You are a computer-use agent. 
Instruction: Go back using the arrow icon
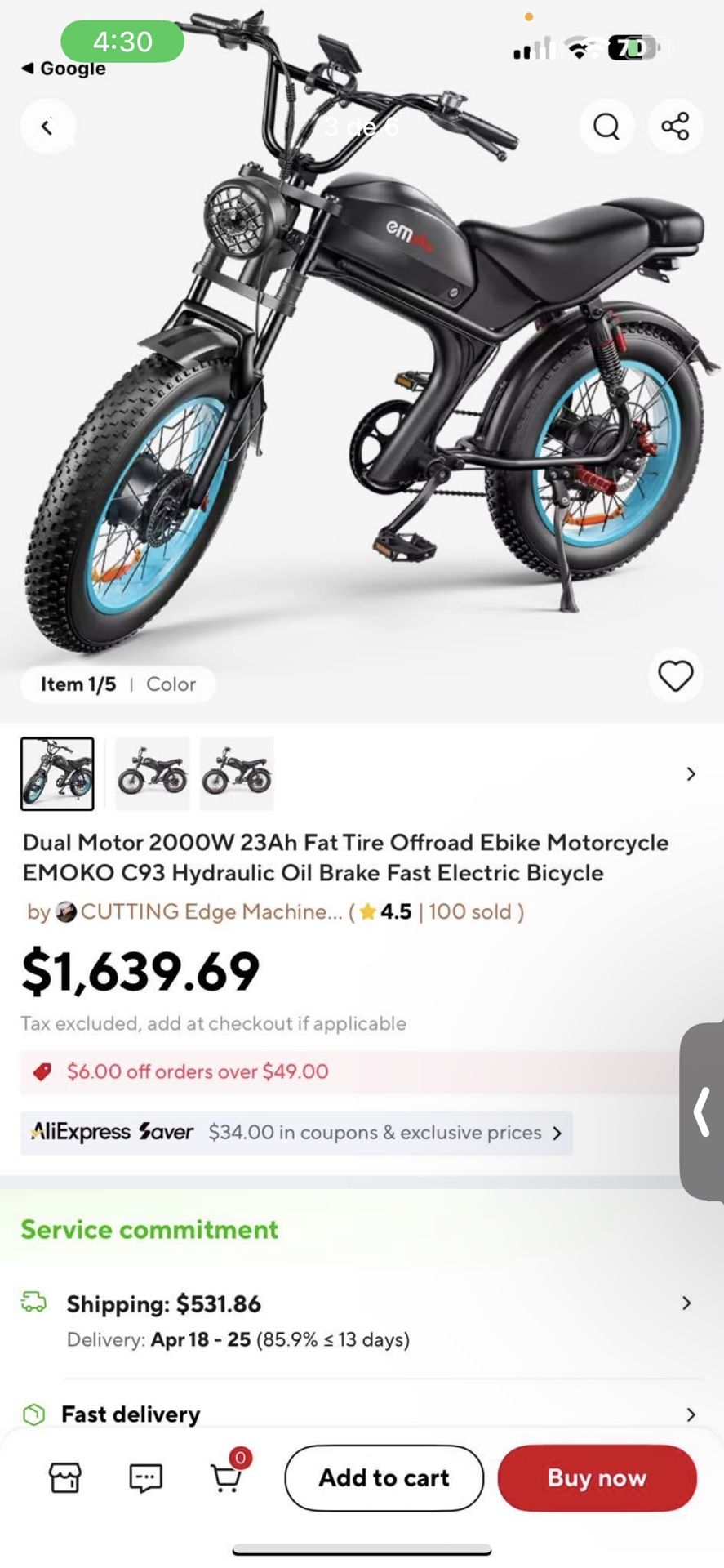click(x=47, y=127)
